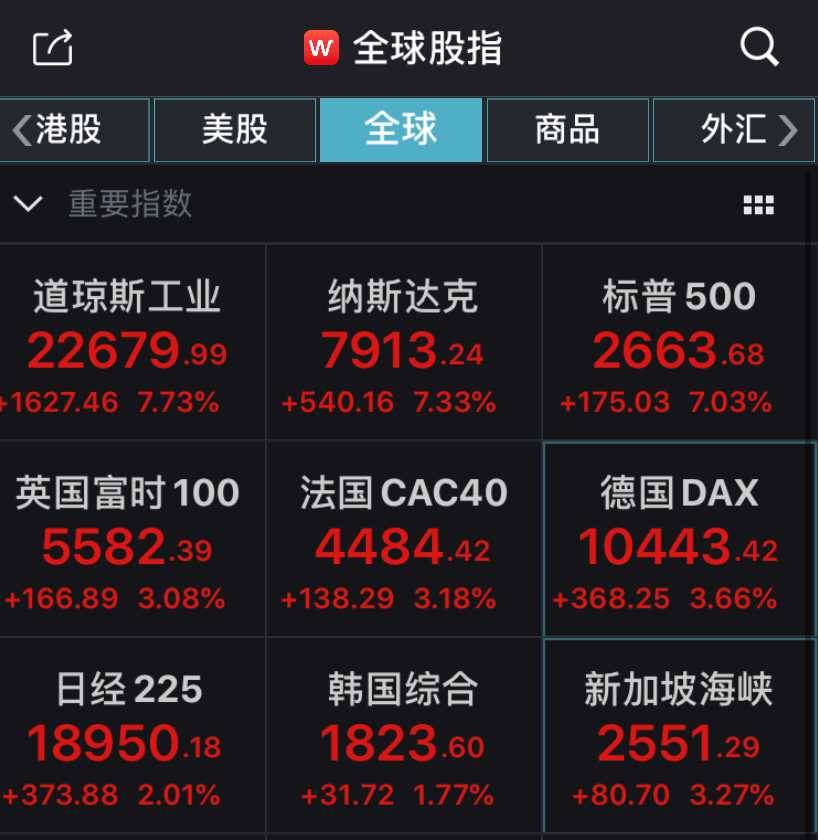Open the search magnifier
818x840 pixels.
point(759,46)
